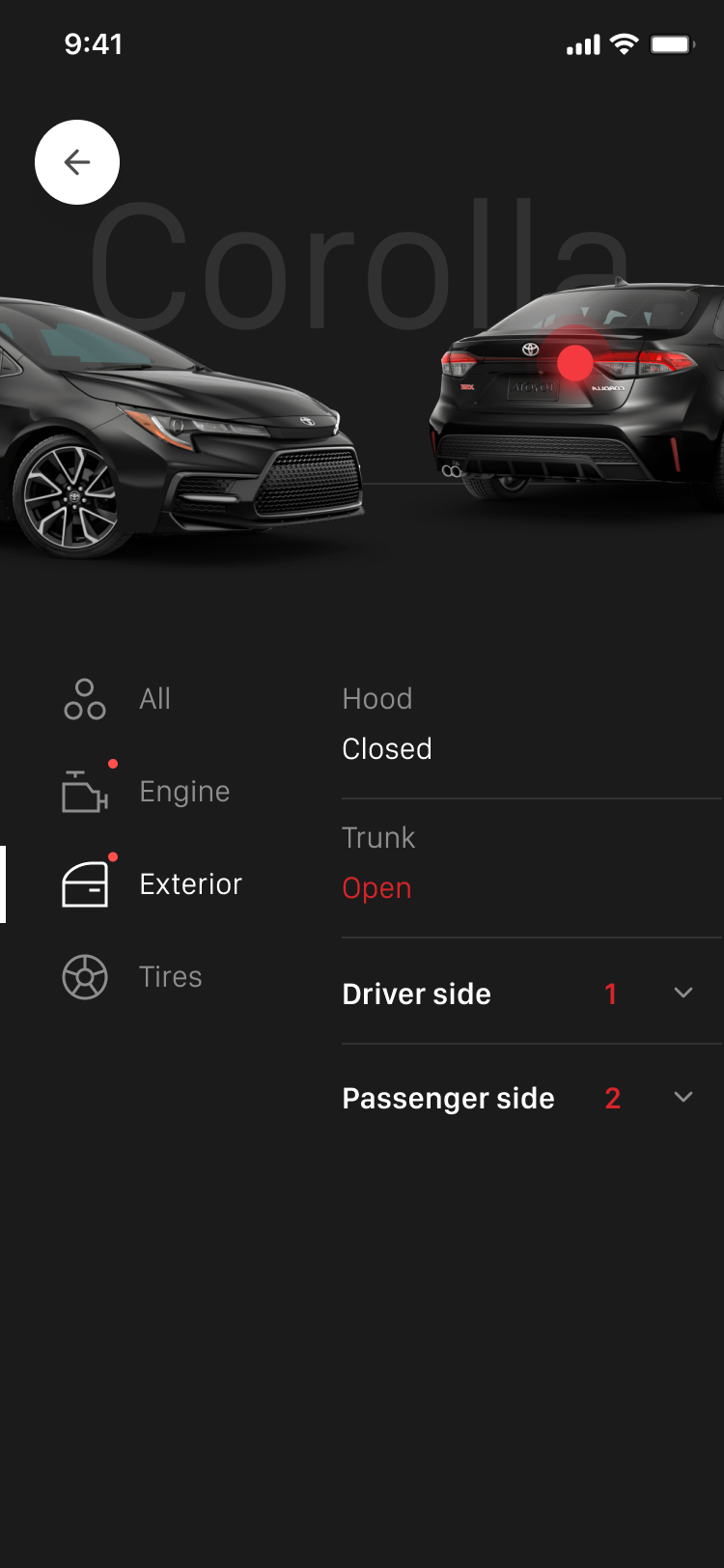This screenshot has height=1568, width=724.
Task: Tap the red trunk alert marker
Action: point(575,363)
